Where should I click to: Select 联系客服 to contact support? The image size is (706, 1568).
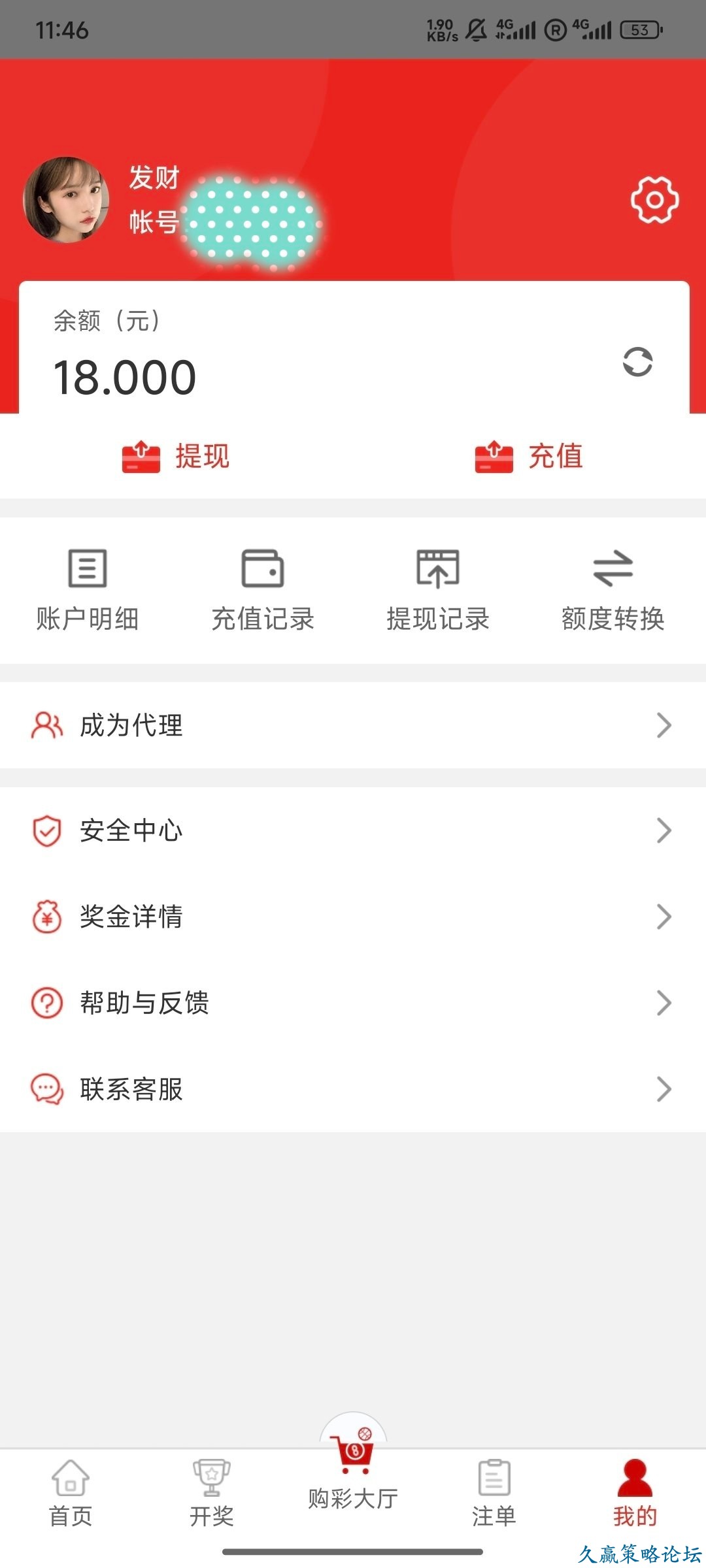click(353, 1089)
